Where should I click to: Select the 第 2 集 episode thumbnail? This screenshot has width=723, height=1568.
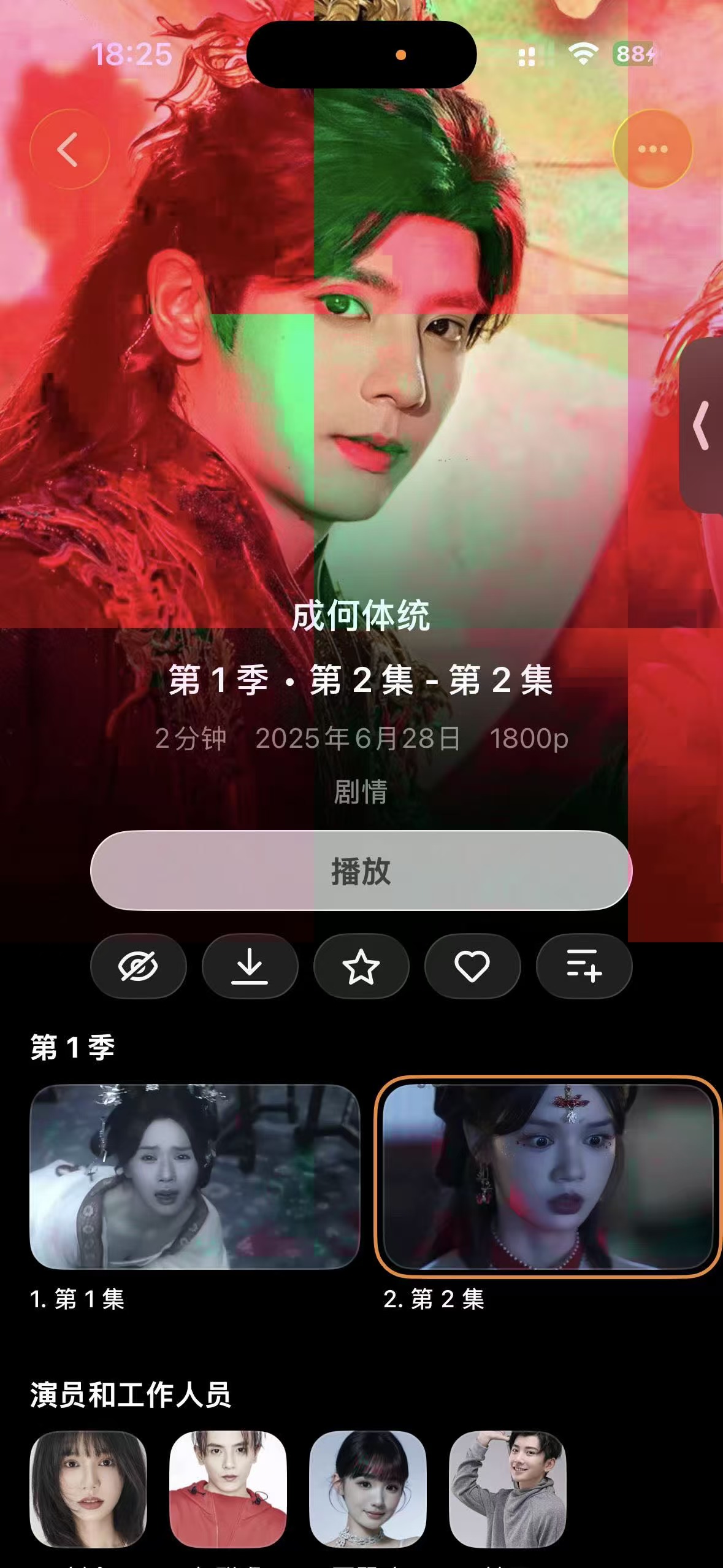[548, 1177]
